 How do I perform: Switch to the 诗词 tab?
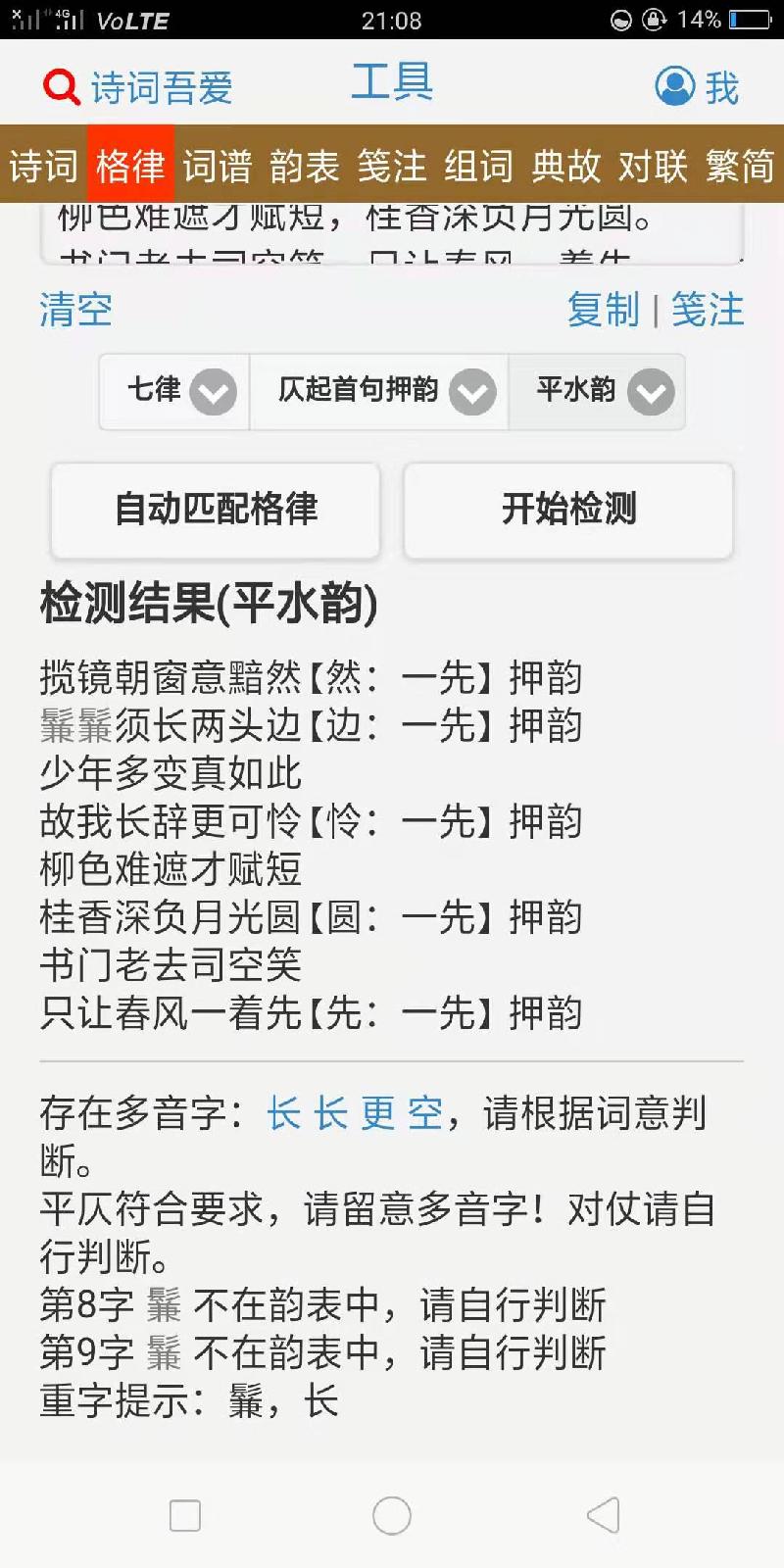[x=43, y=166]
